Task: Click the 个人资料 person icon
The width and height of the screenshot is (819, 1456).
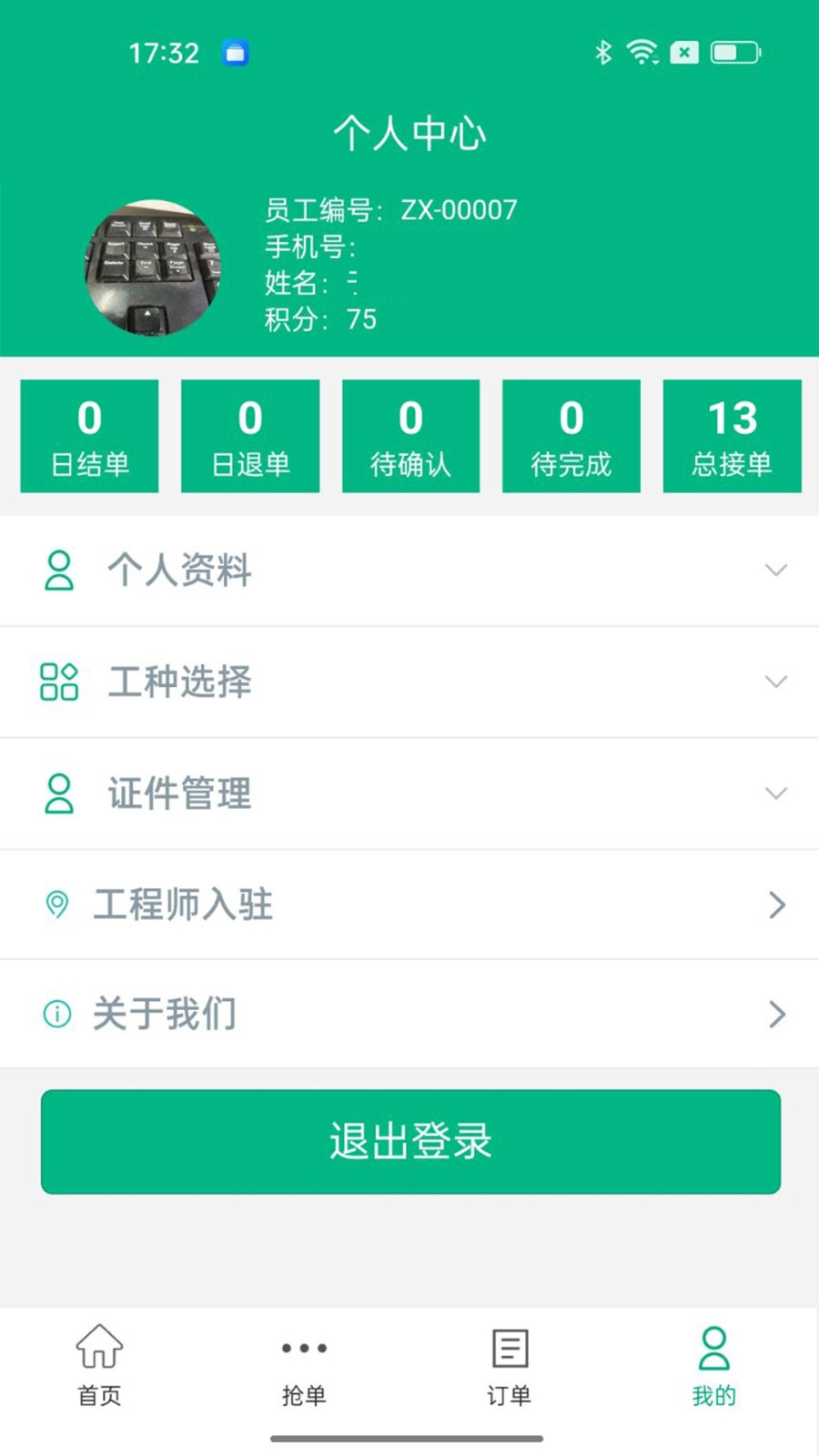Action: 57,571
